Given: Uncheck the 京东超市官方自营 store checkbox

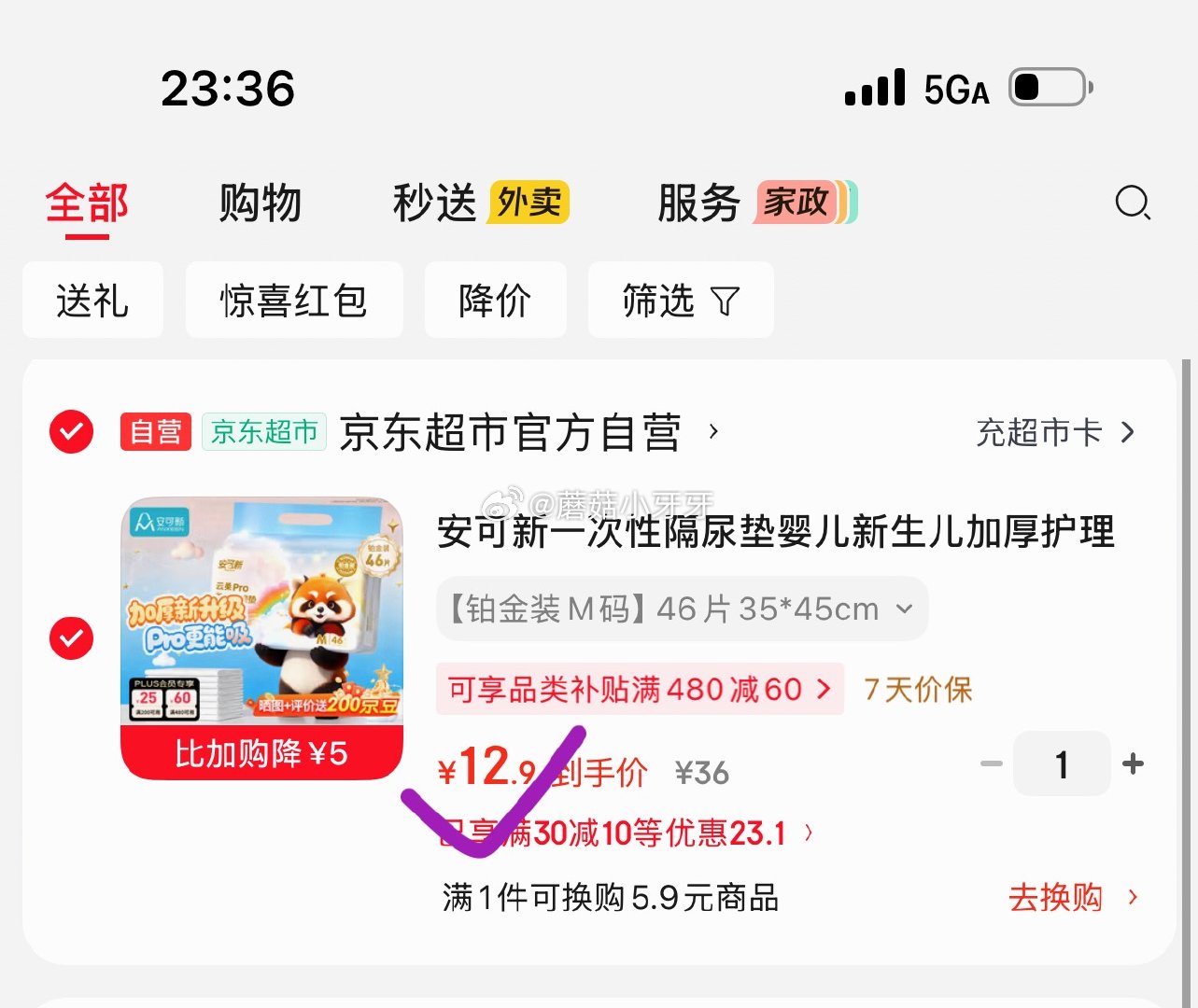Looking at the screenshot, I should (72, 431).
